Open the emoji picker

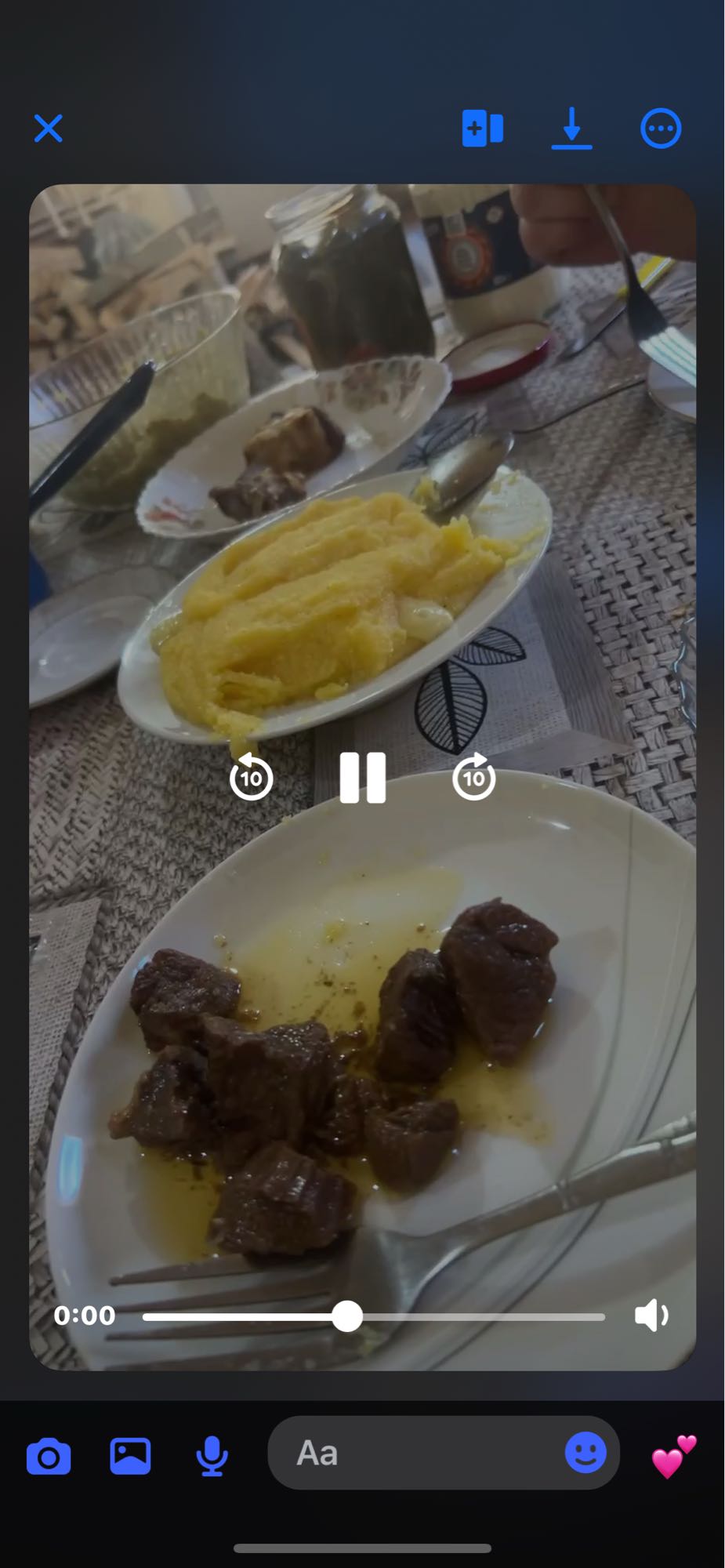585,1453
